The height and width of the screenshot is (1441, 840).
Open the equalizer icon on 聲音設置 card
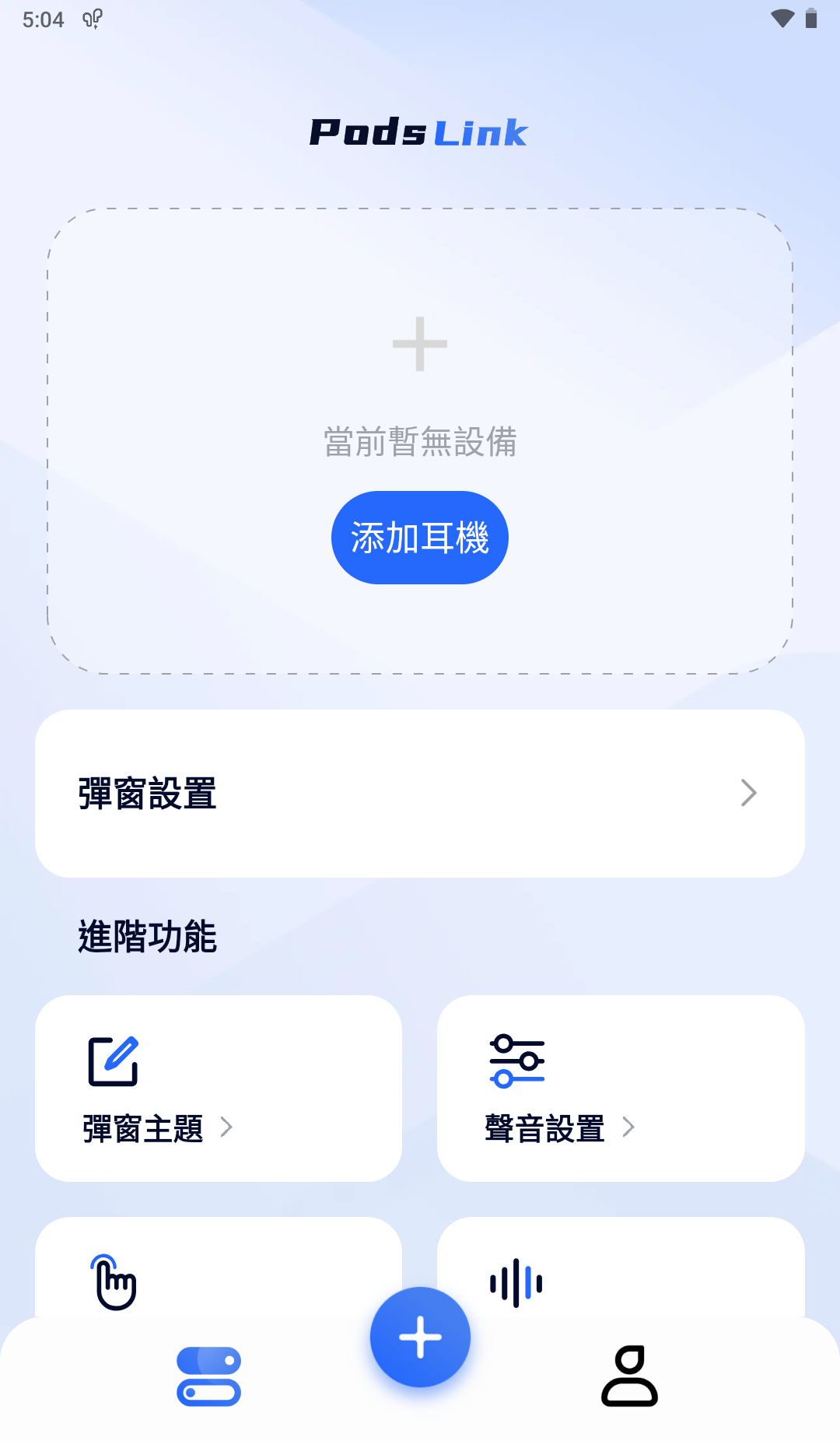coord(517,1061)
